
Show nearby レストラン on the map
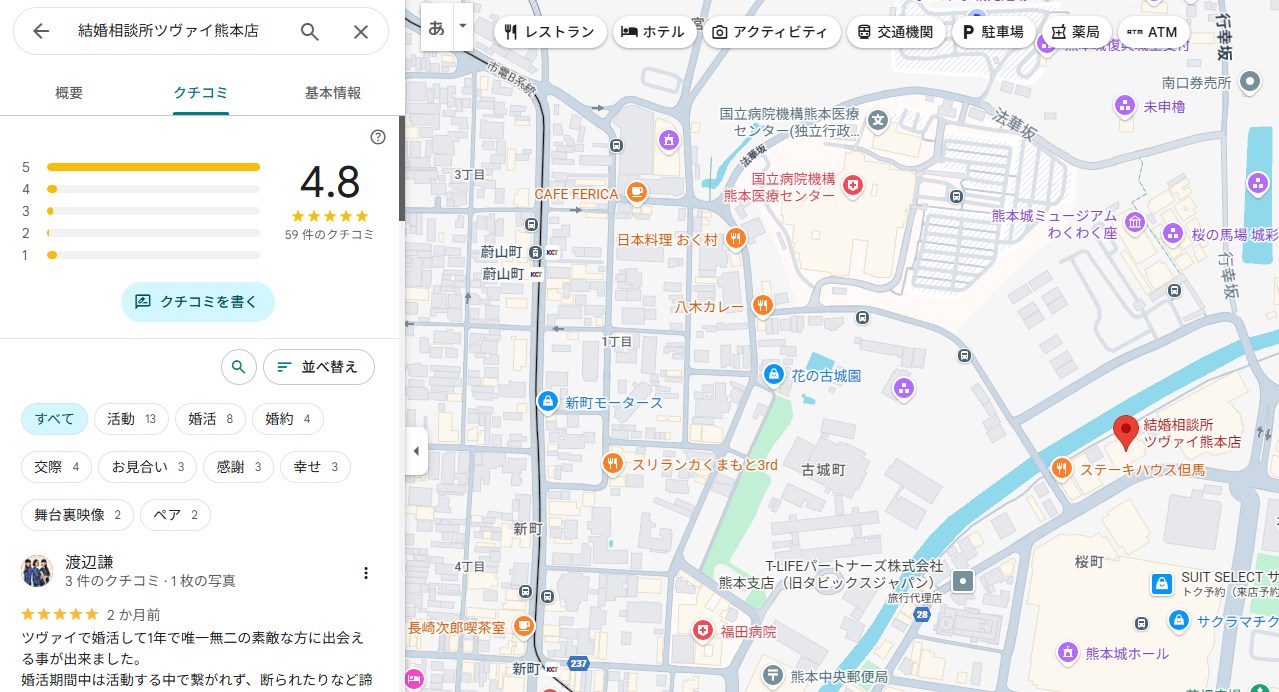(x=550, y=32)
